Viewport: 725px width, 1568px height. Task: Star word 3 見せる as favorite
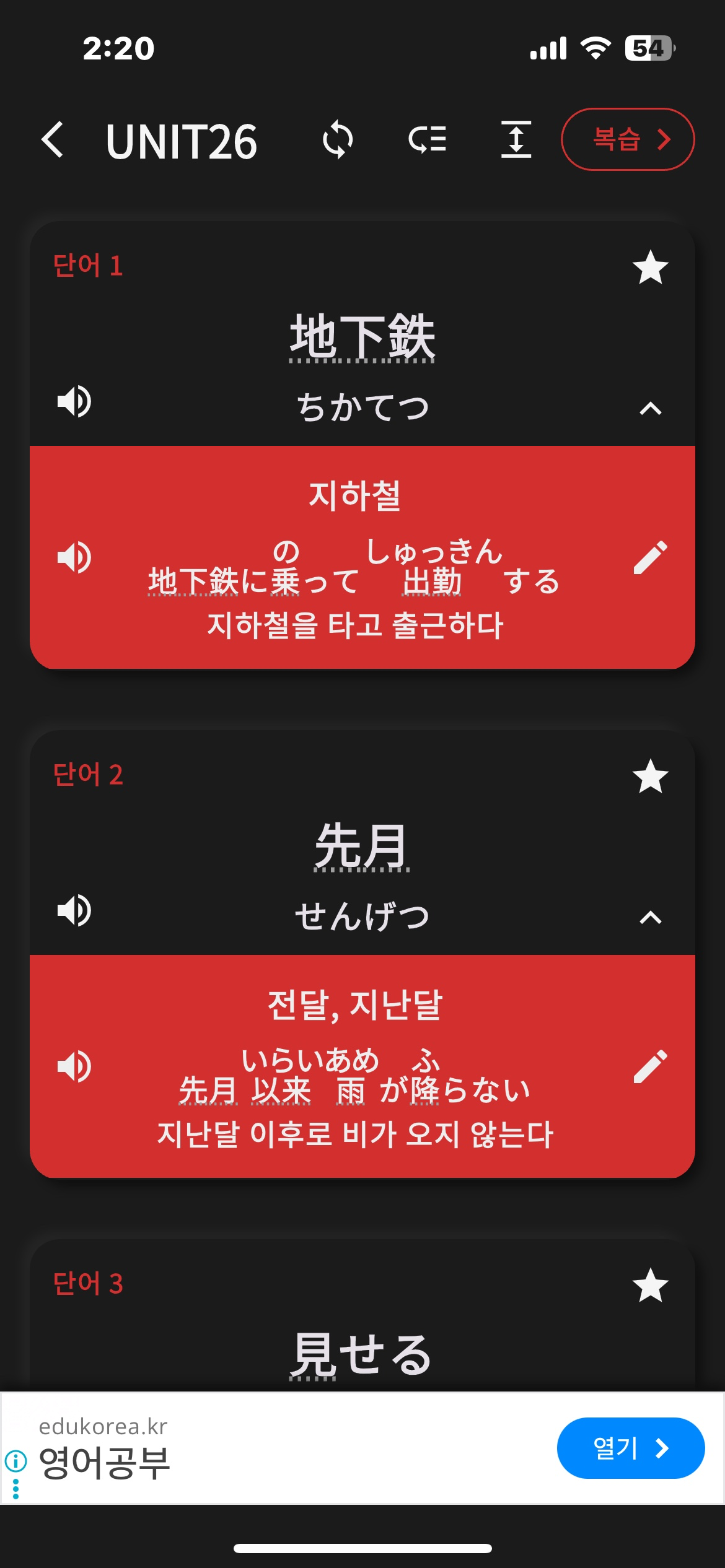(x=650, y=1286)
